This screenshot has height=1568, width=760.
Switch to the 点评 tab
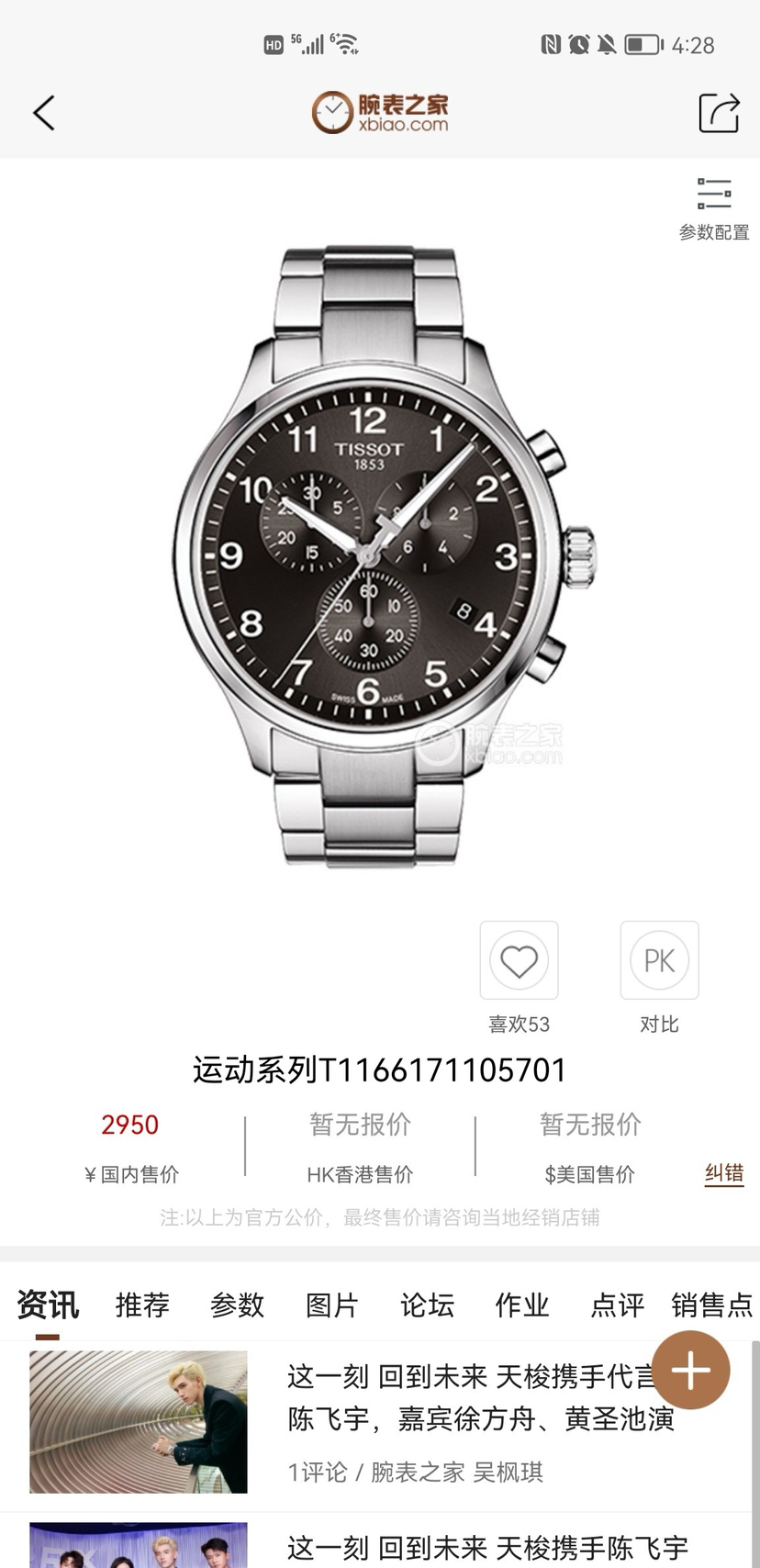pos(617,1305)
